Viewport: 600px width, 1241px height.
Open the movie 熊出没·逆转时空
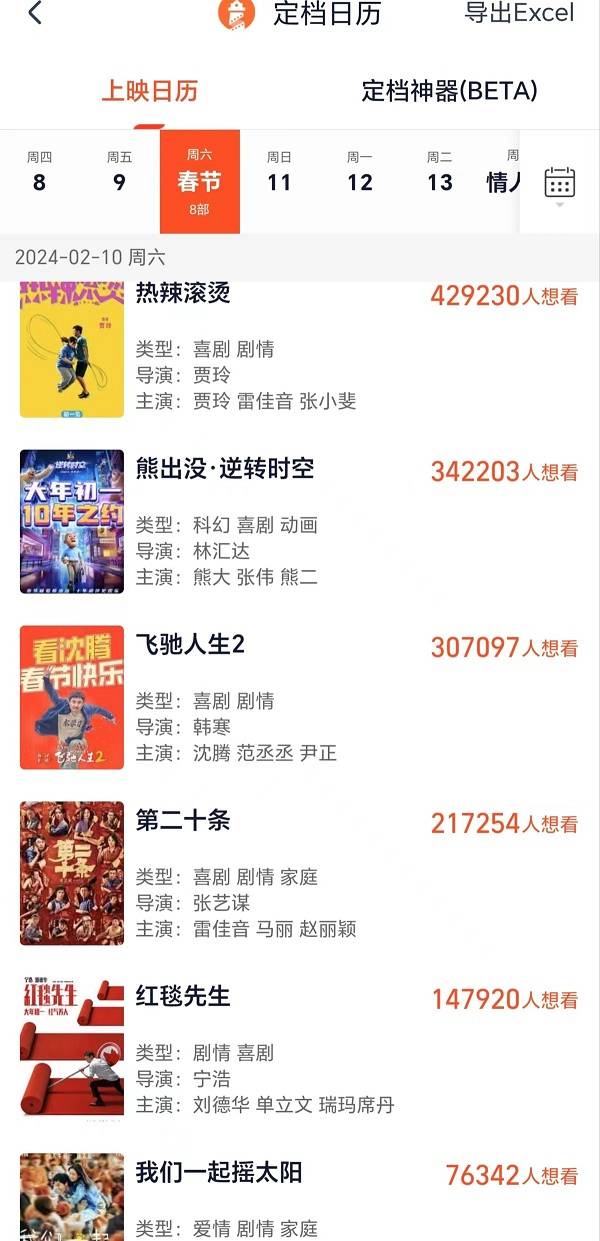225,469
